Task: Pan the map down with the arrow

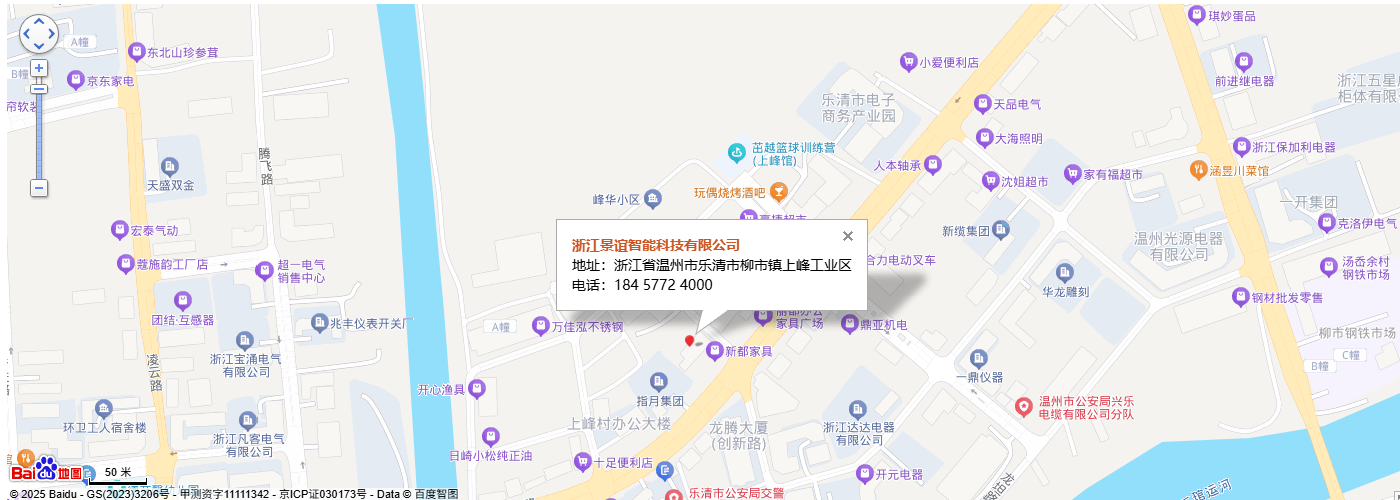Action: click(x=39, y=46)
